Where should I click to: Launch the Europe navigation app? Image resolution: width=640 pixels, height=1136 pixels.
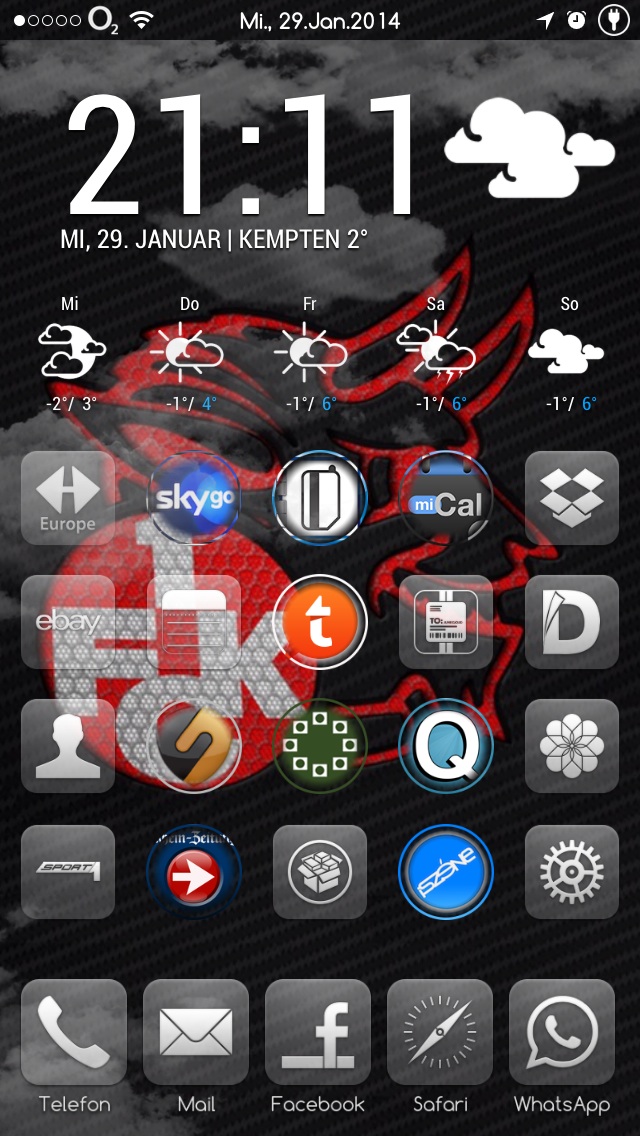tap(68, 498)
